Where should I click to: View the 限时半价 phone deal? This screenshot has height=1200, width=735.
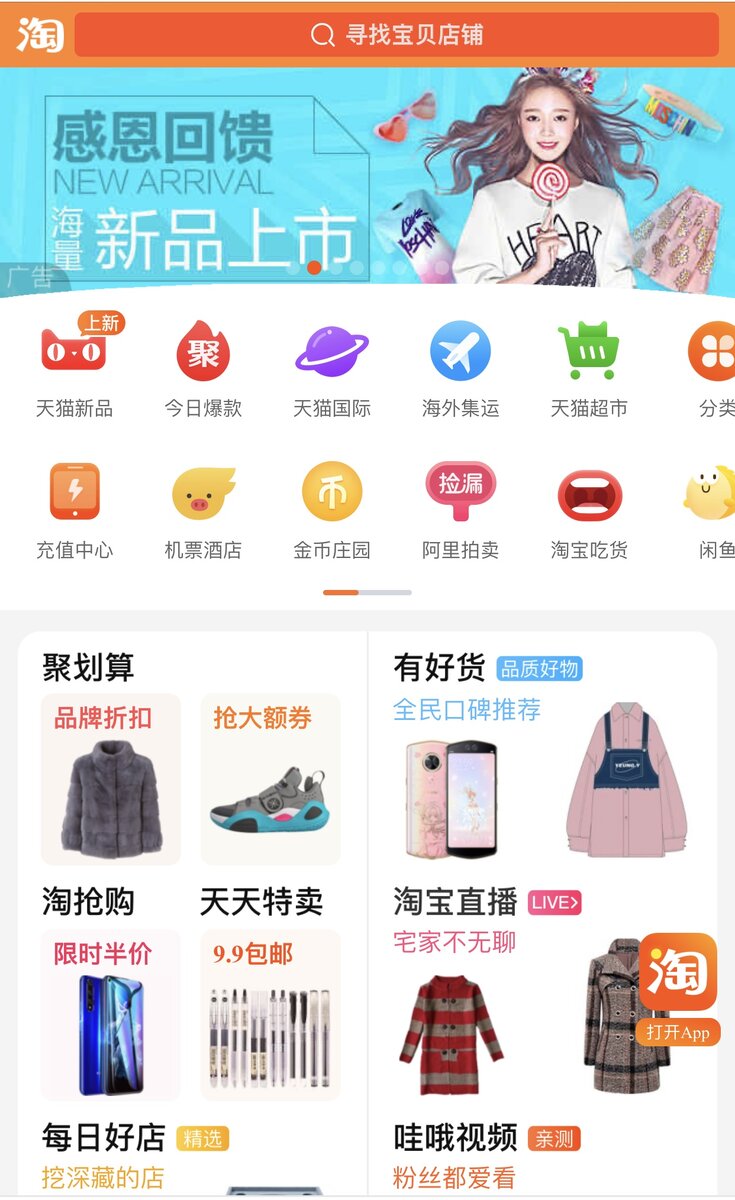pyautogui.click(x=110, y=1015)
